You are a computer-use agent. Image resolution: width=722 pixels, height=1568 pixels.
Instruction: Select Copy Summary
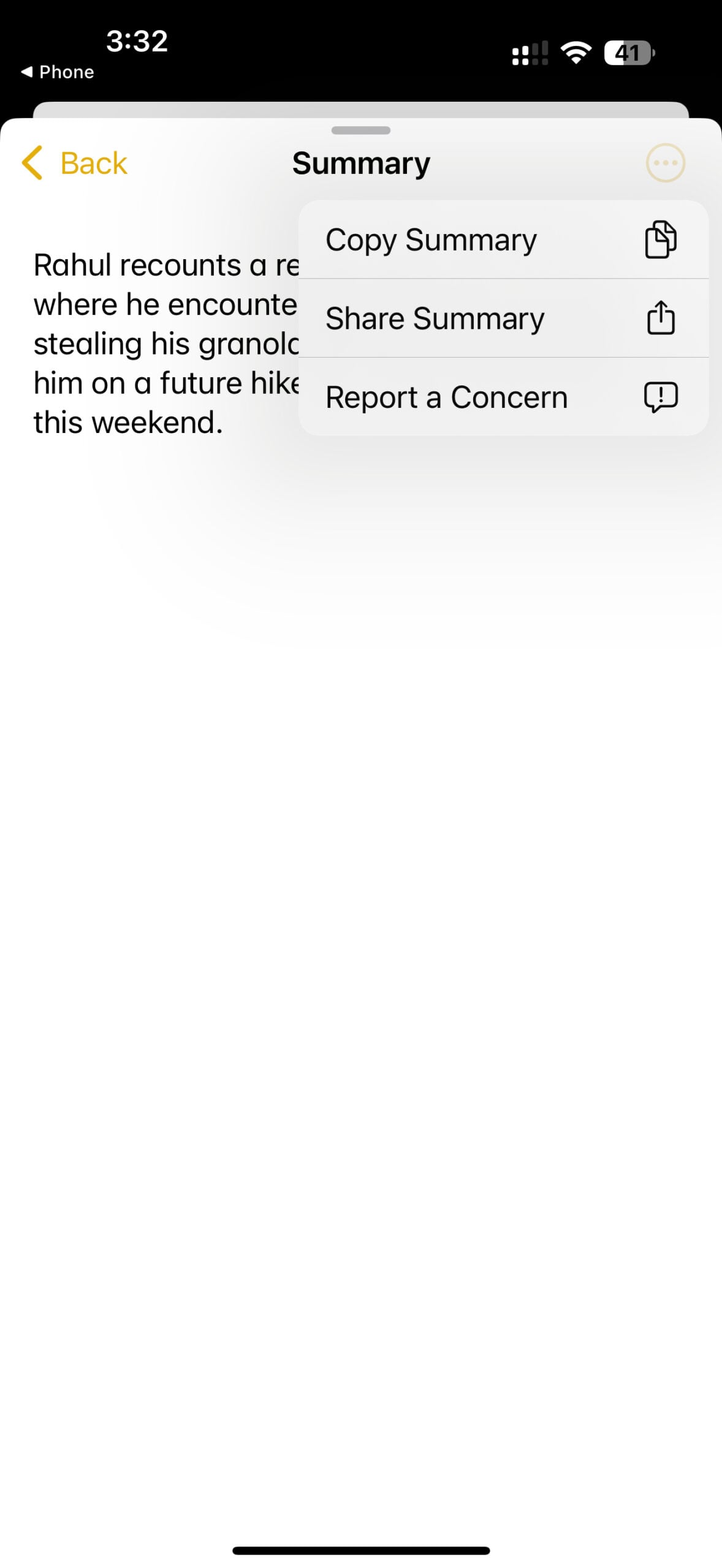point(503,239)
